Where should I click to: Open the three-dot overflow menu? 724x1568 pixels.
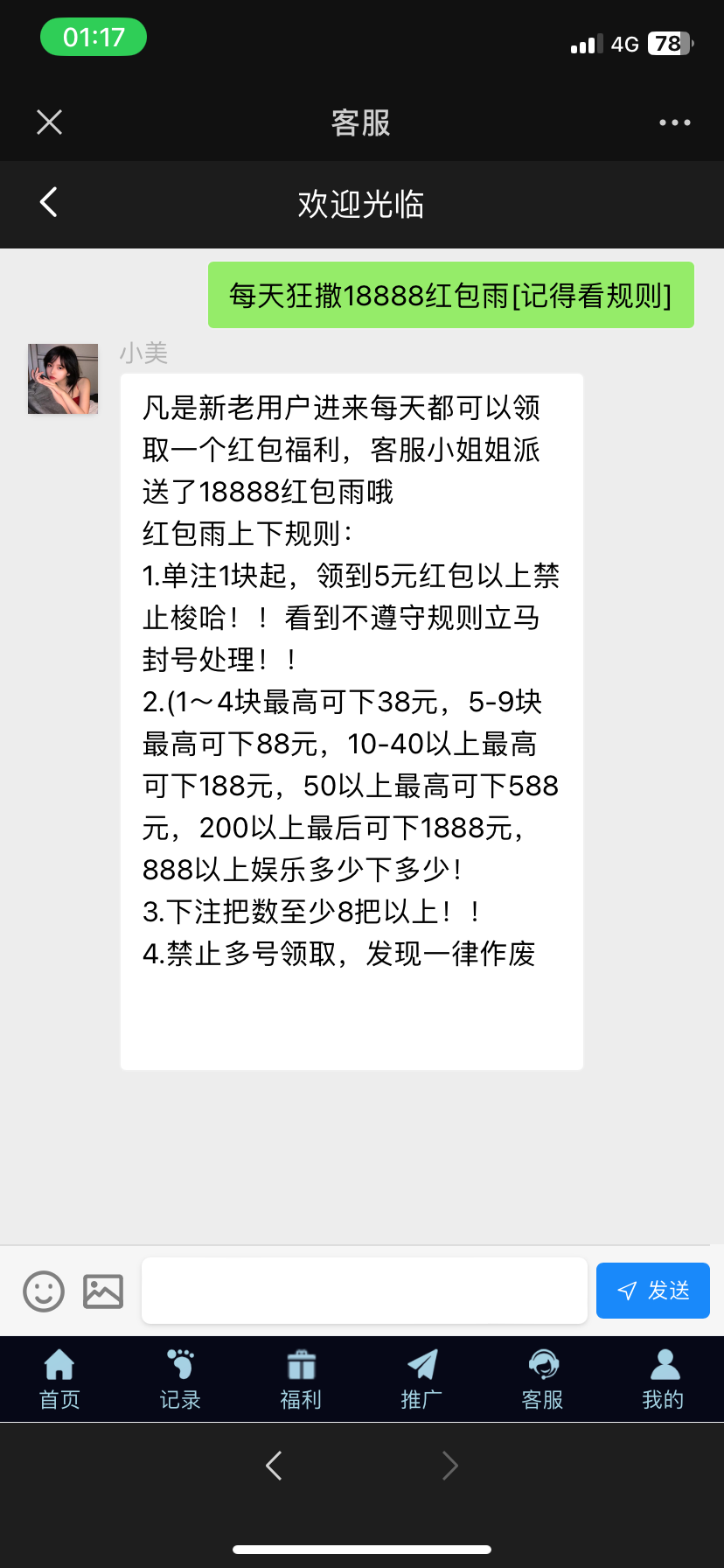click(674, 122)
